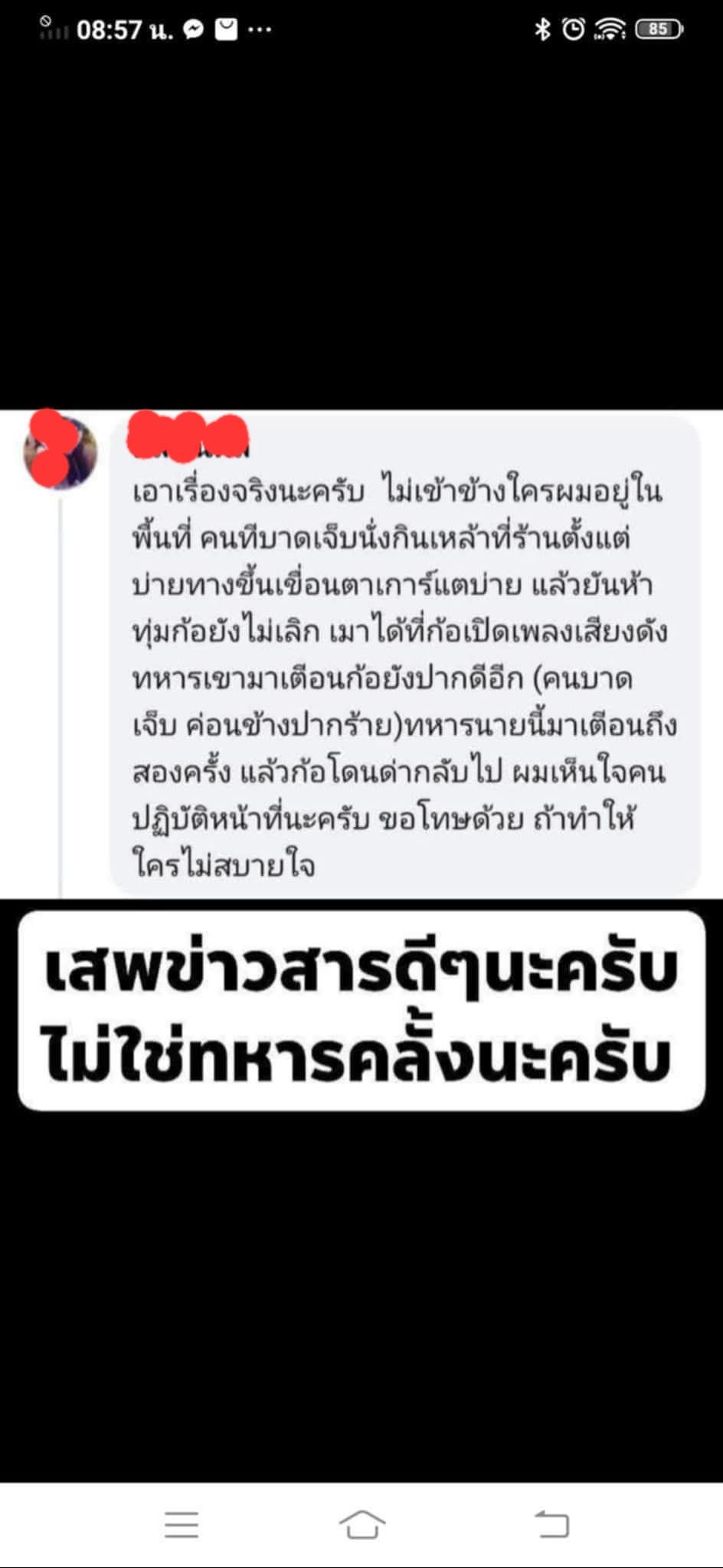This screenshot has height=1568, width=723.
Task: Return to the home screen
Action: pos(361,1524)
